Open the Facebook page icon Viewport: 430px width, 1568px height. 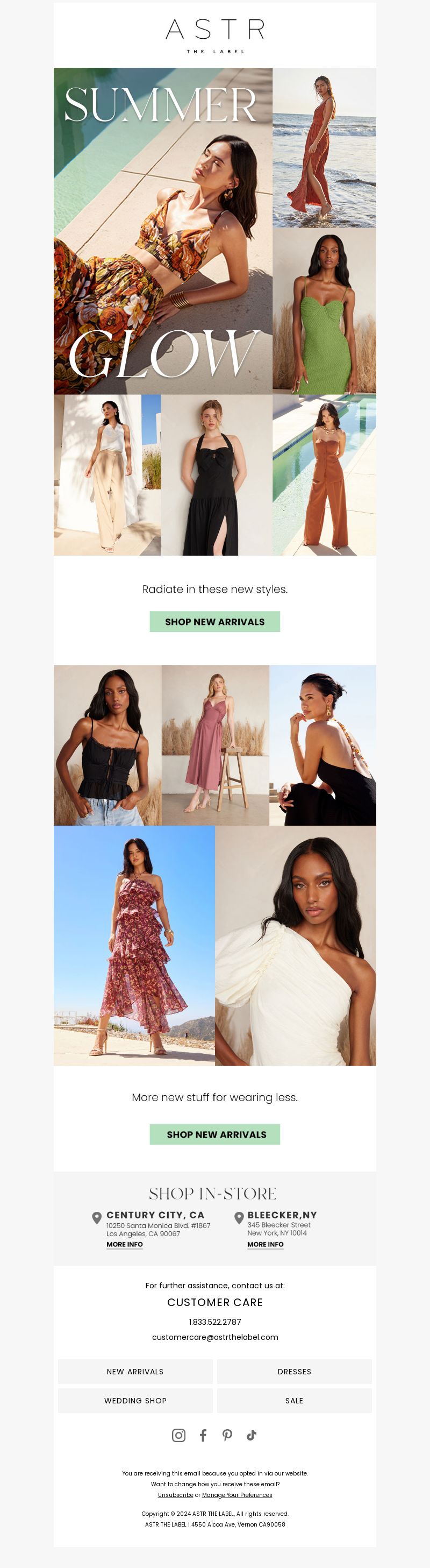203,1435
